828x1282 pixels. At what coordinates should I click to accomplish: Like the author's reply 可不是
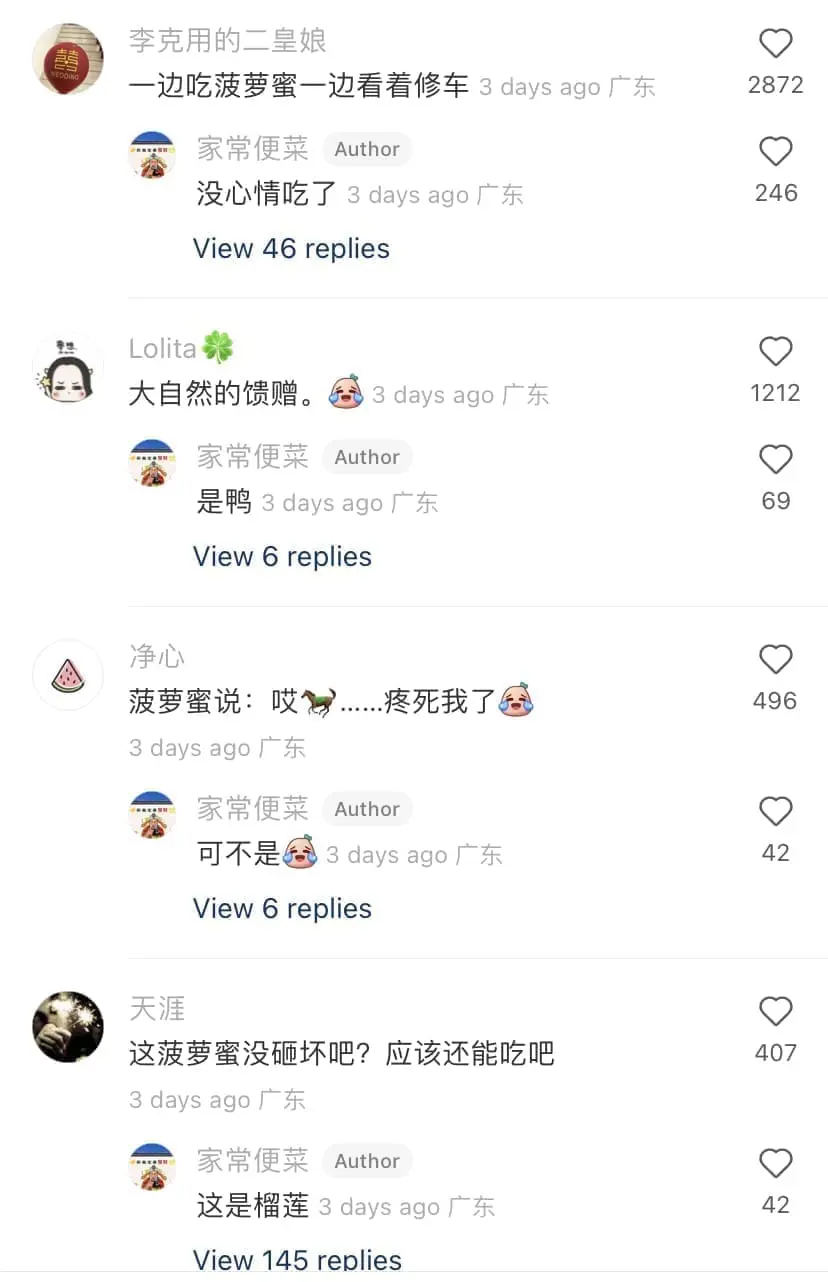pos(776,812)
